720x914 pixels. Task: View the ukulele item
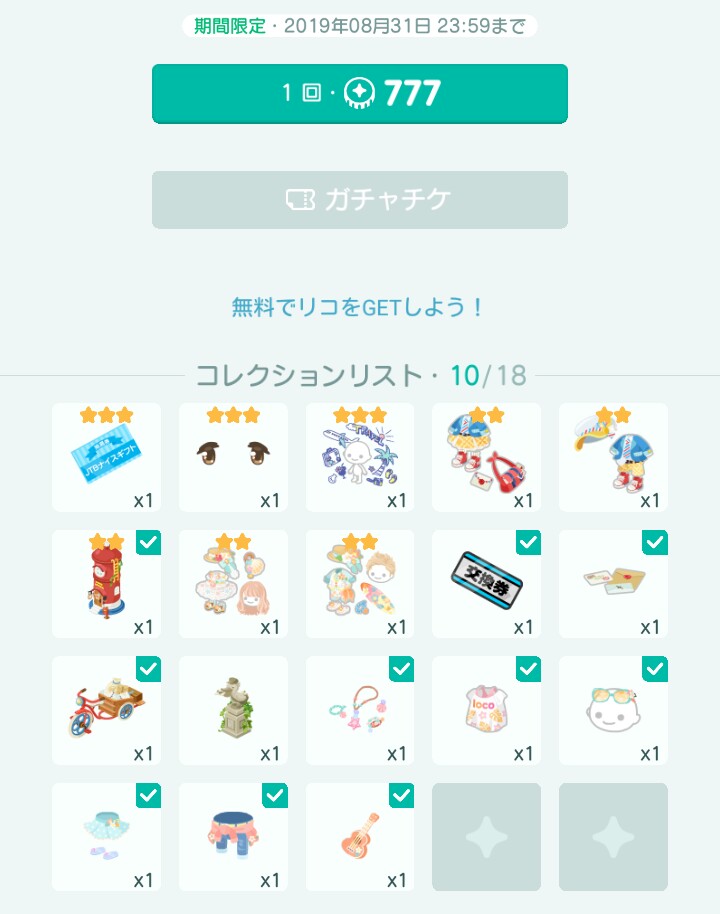tap(360, 837)
